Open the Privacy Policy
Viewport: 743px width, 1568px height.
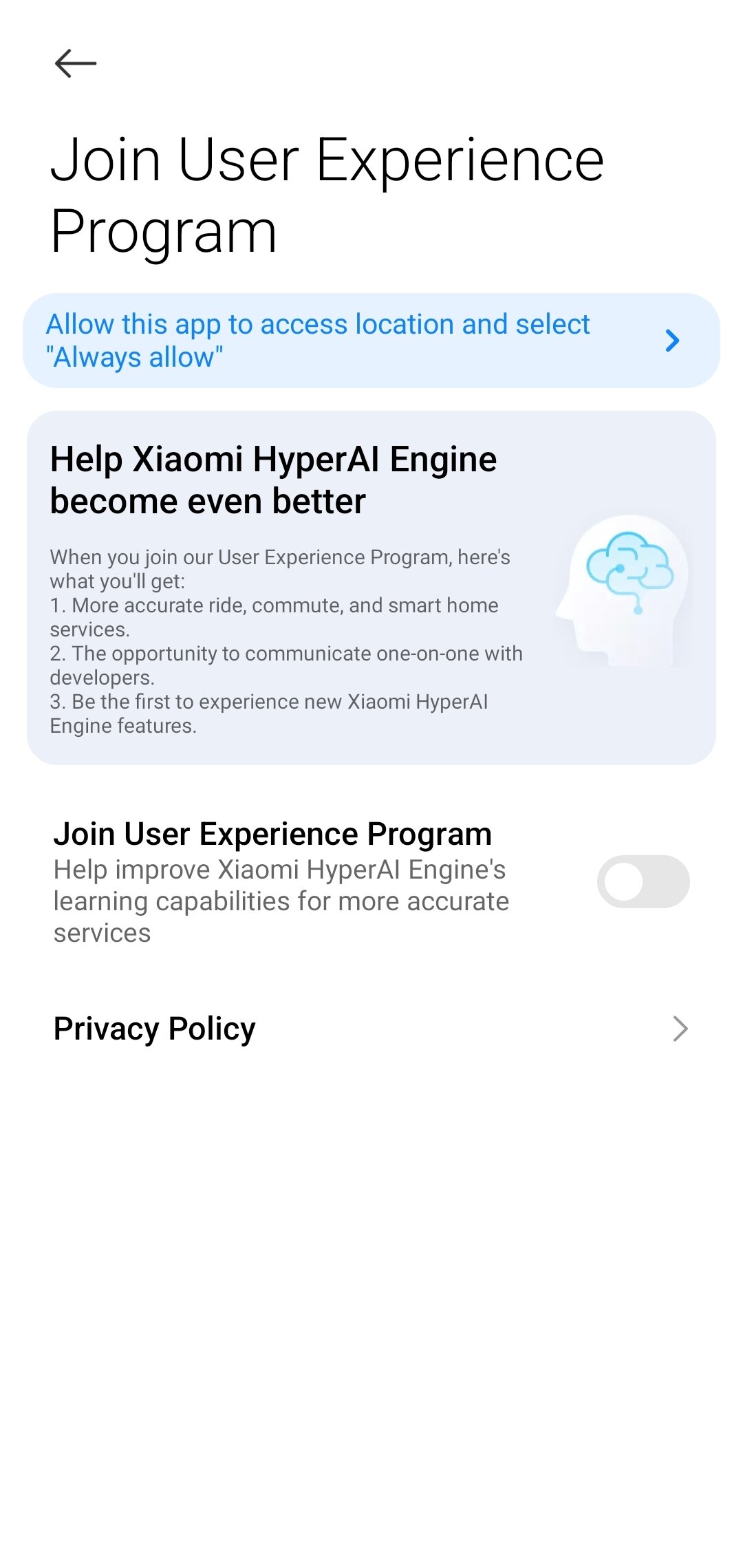point(371,1029)
